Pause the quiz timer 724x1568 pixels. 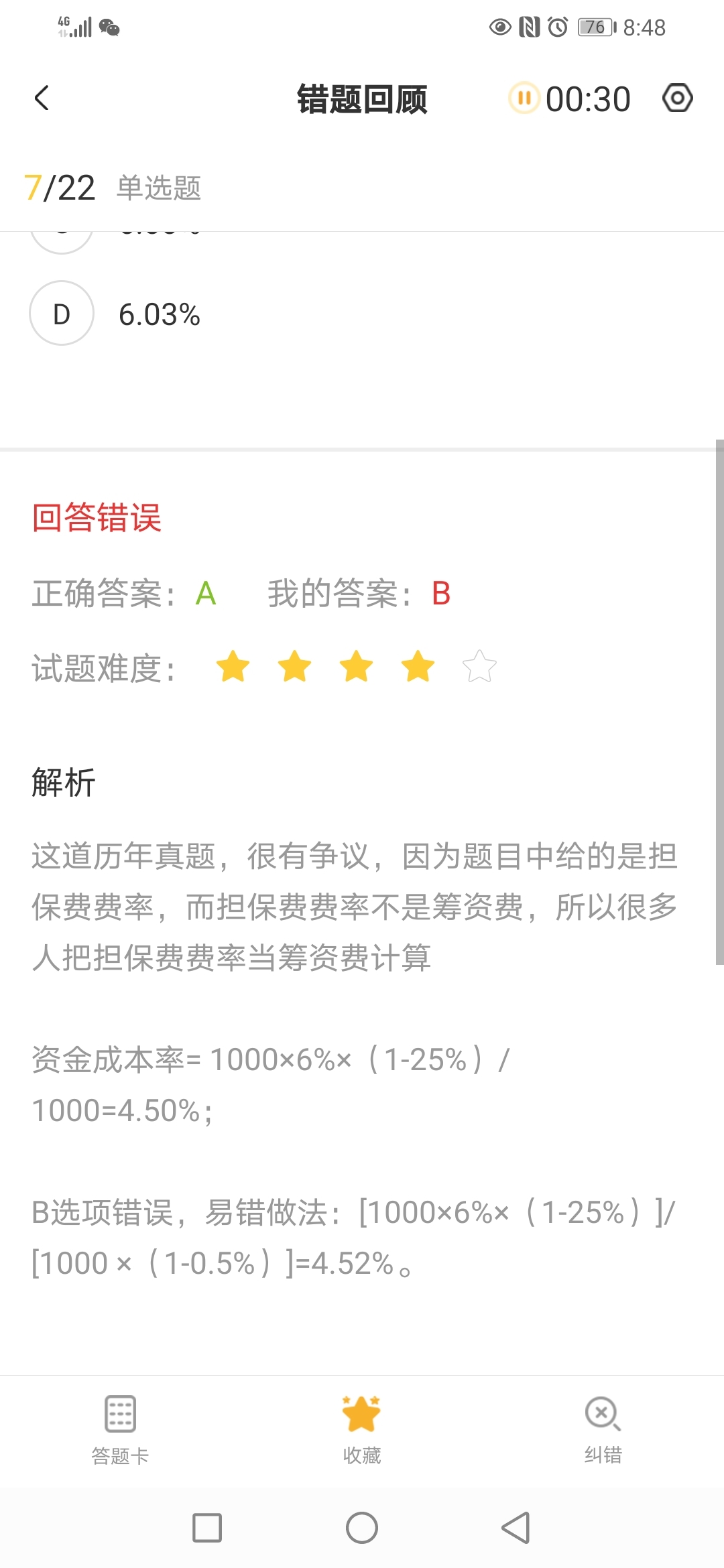click(524, 99)
